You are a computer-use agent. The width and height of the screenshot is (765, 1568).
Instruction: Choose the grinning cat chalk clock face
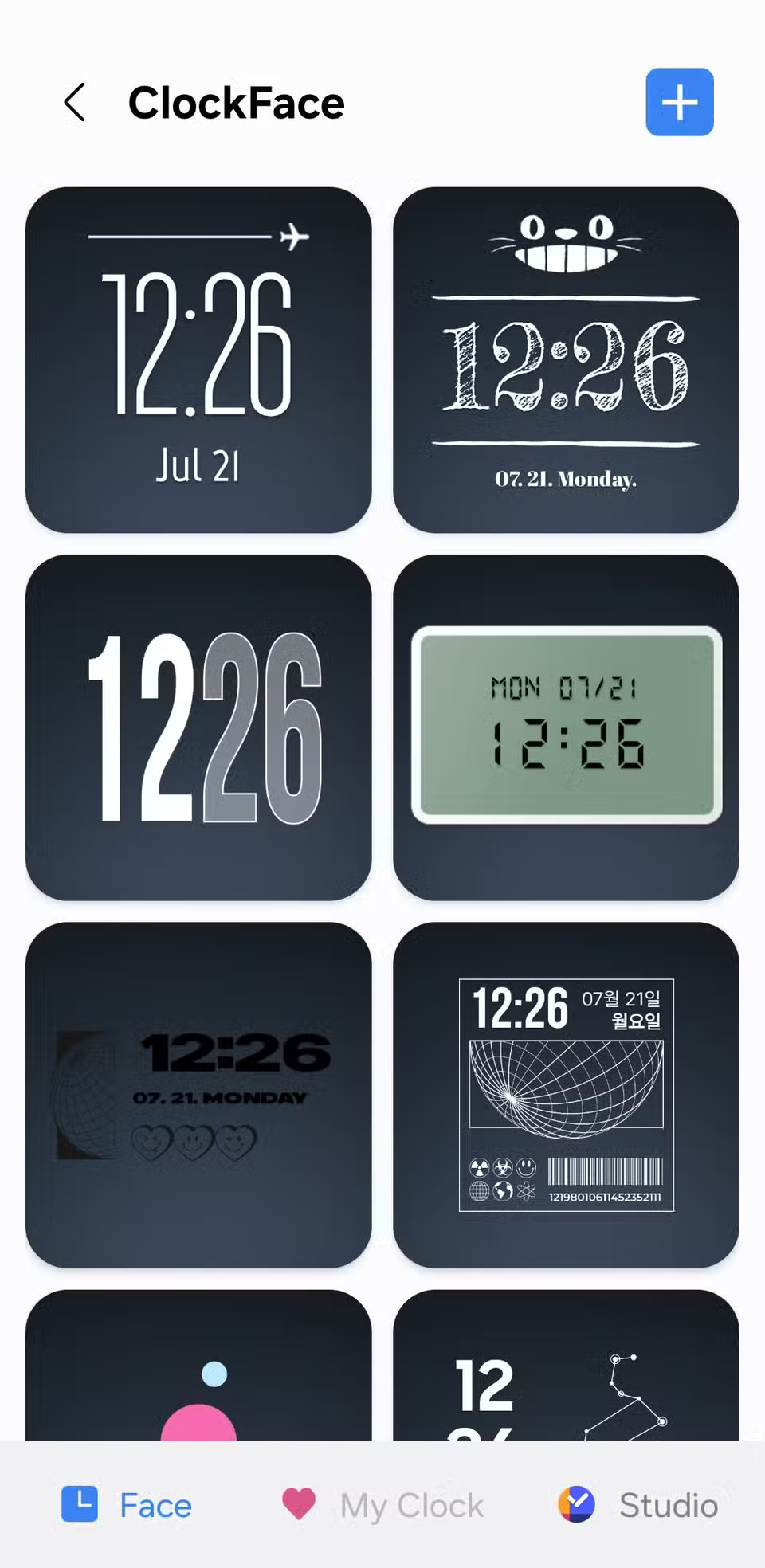pyautogui.click(x=566, y=360)
